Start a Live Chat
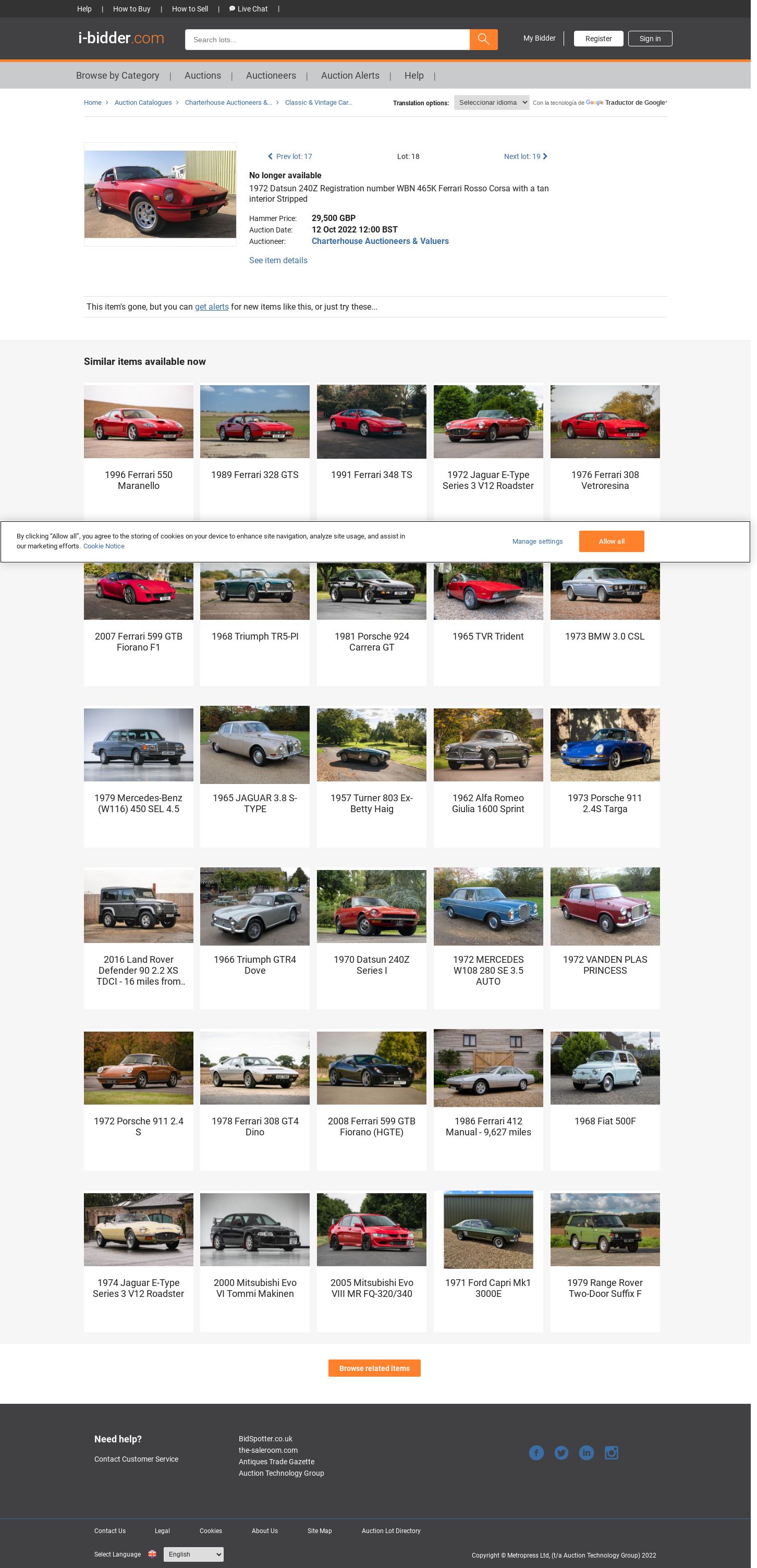The image size is (757, 1568). (x=249, y=8)
